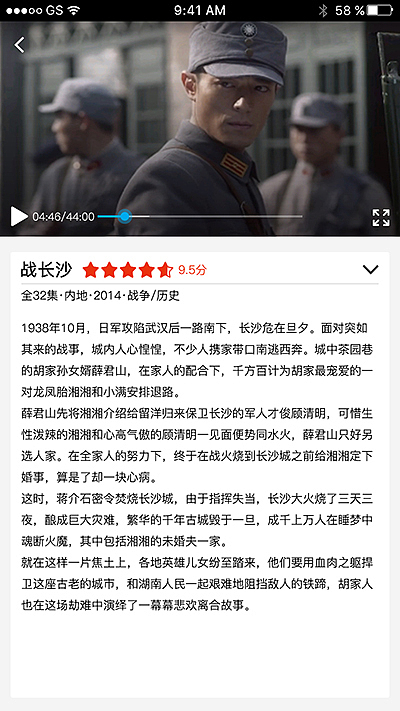Go back using the top-left arrow
400x711 pixels.
(19, 45)
